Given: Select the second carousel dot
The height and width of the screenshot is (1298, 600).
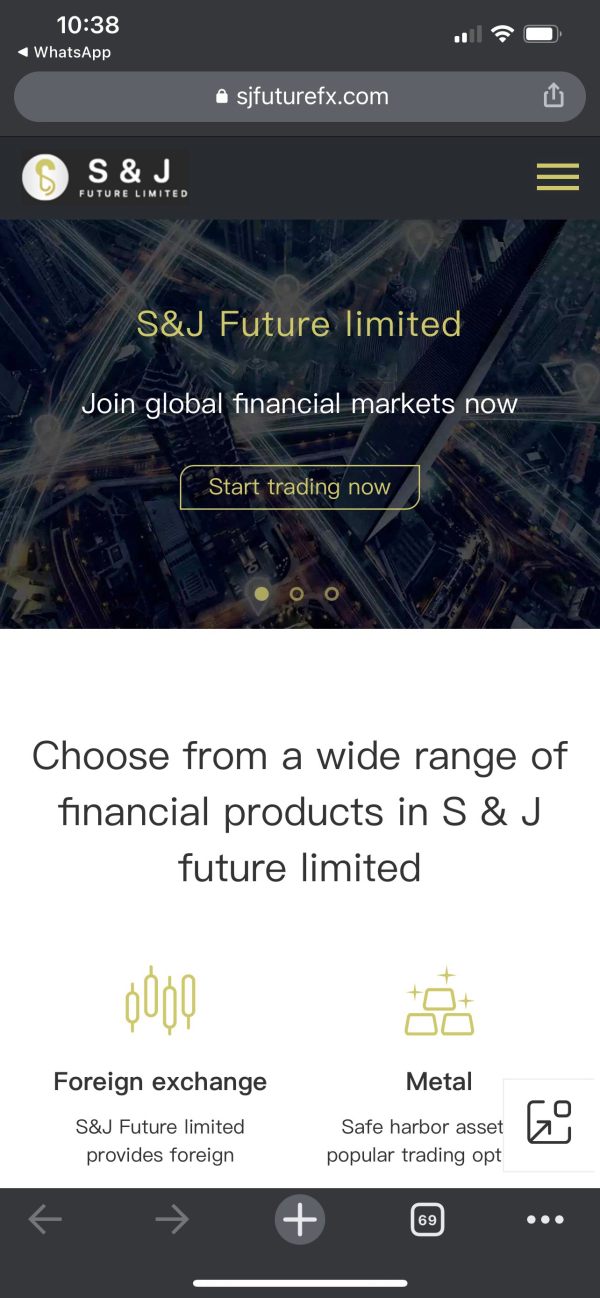Looking at the screenshot, I should click(296, 593).
